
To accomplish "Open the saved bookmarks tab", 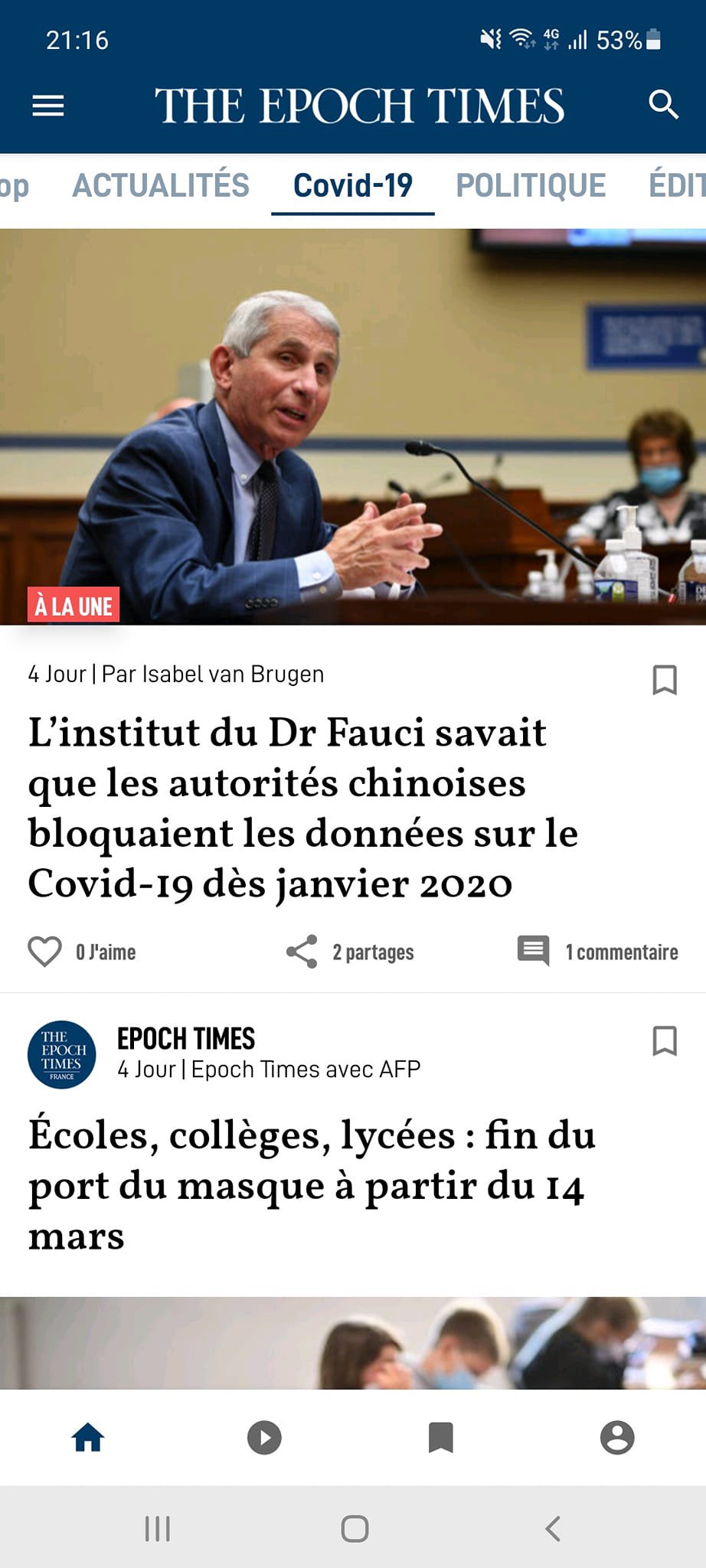I will coord(441,1437).
